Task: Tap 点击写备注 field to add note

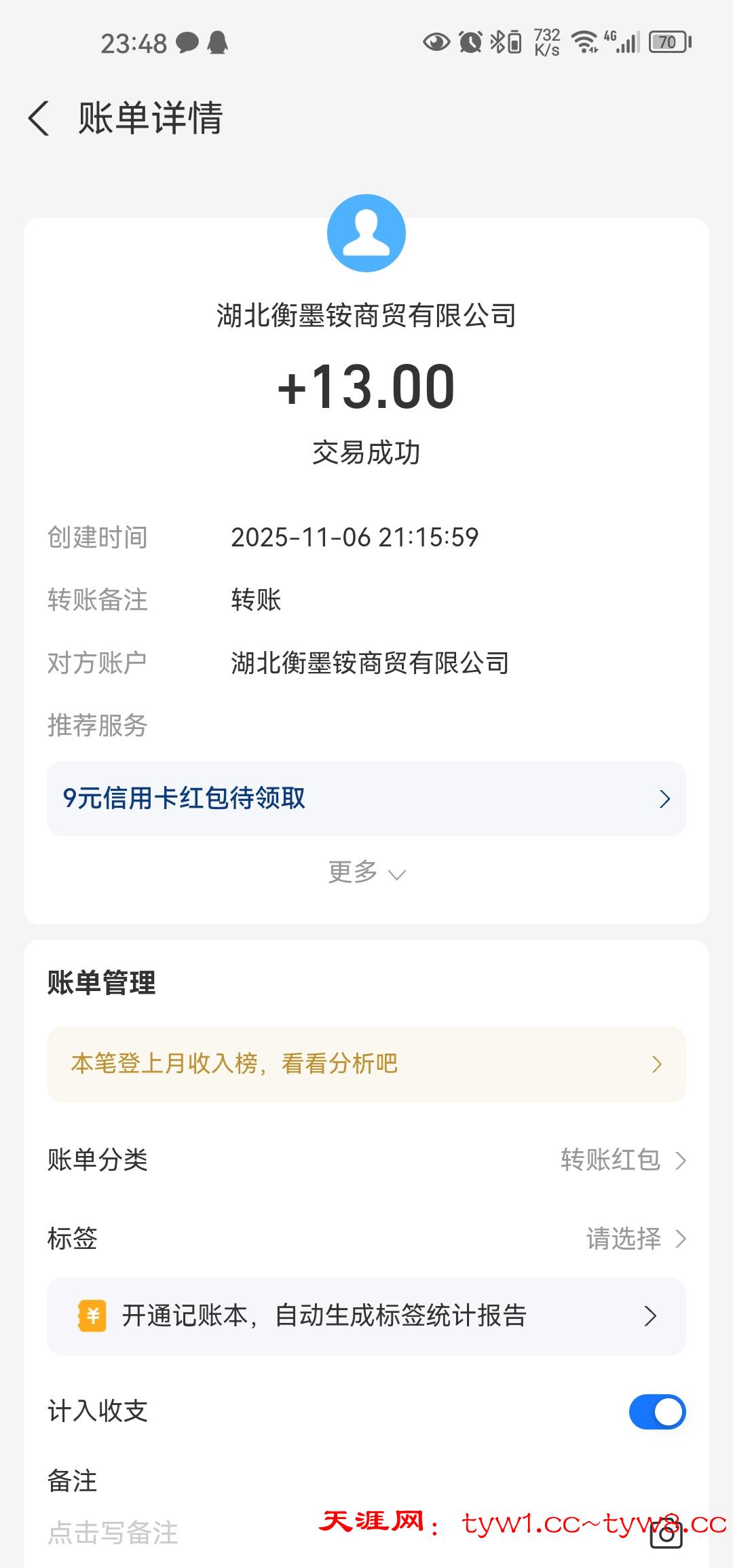Action: tap(114, 1533)
